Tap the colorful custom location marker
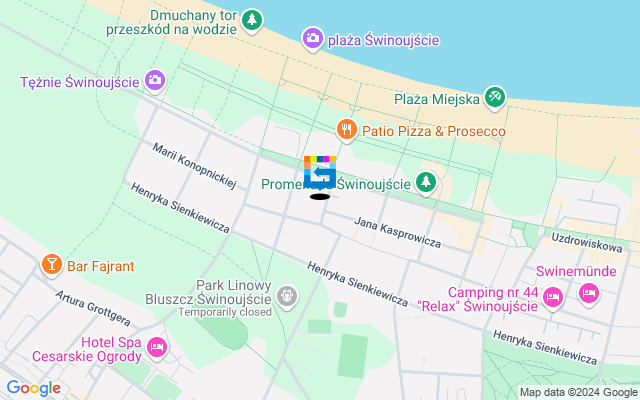Viewport: 640px width, 400px height. (320, 172)
